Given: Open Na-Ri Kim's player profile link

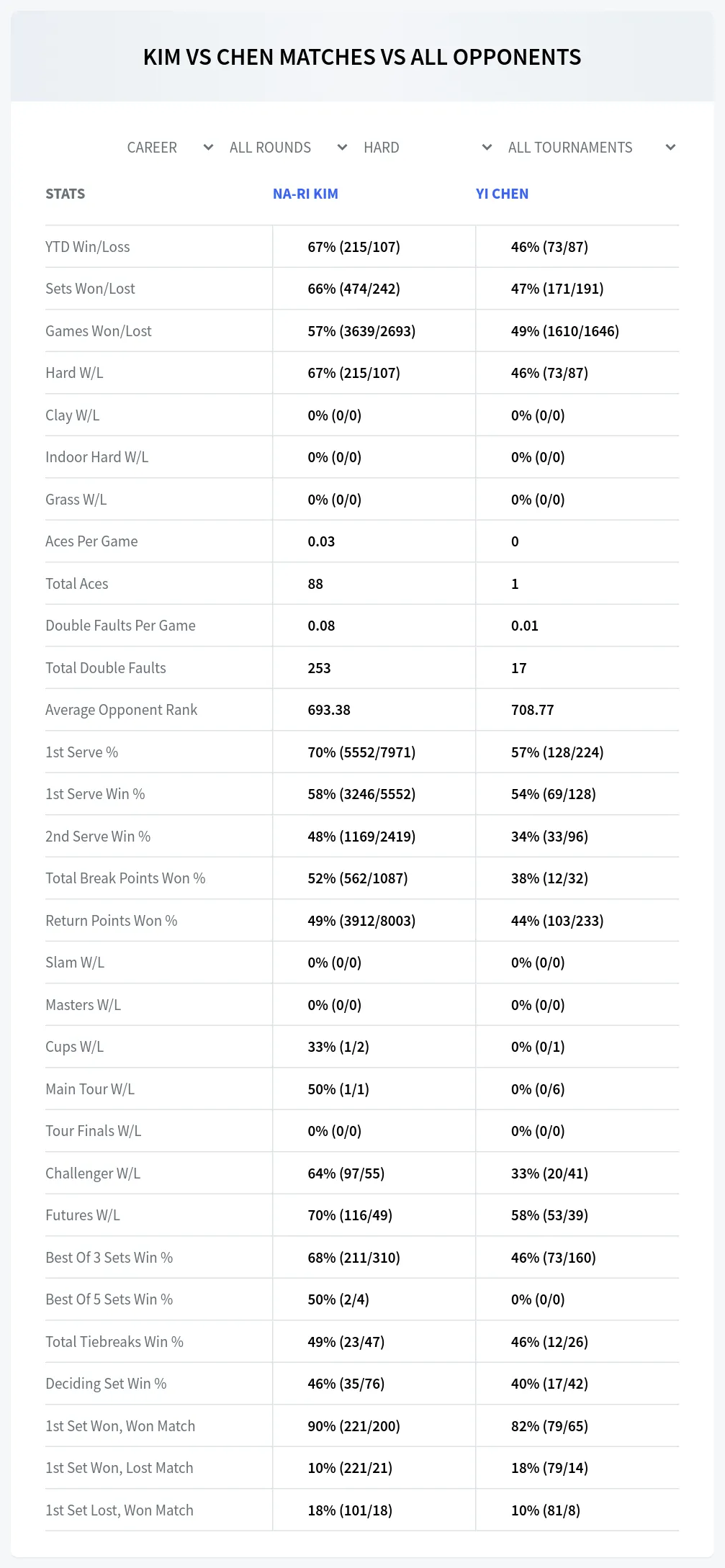Looking at the screenshot, I should pyautogui.click(x=305, y=194).
